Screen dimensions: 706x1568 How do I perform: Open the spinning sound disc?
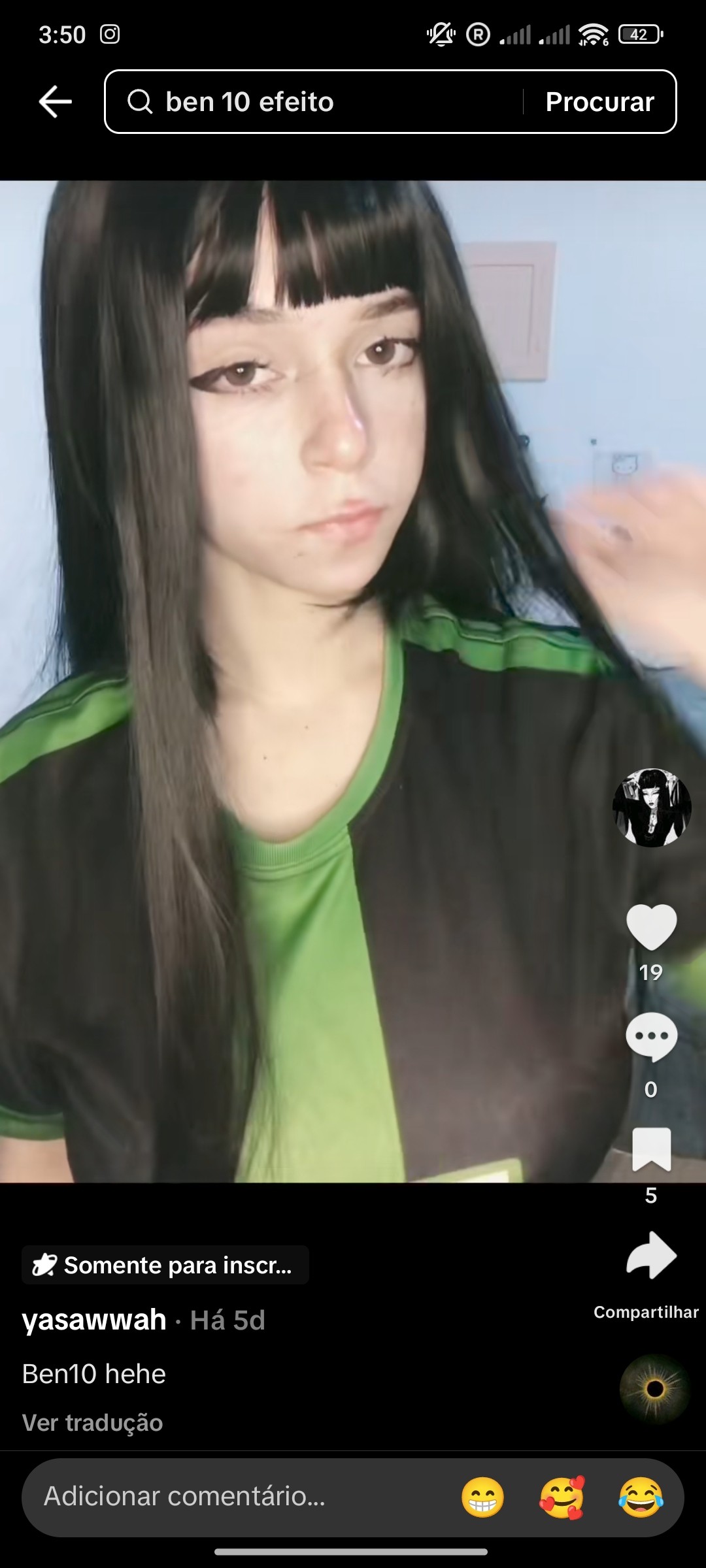click(x=654, y=1389)
